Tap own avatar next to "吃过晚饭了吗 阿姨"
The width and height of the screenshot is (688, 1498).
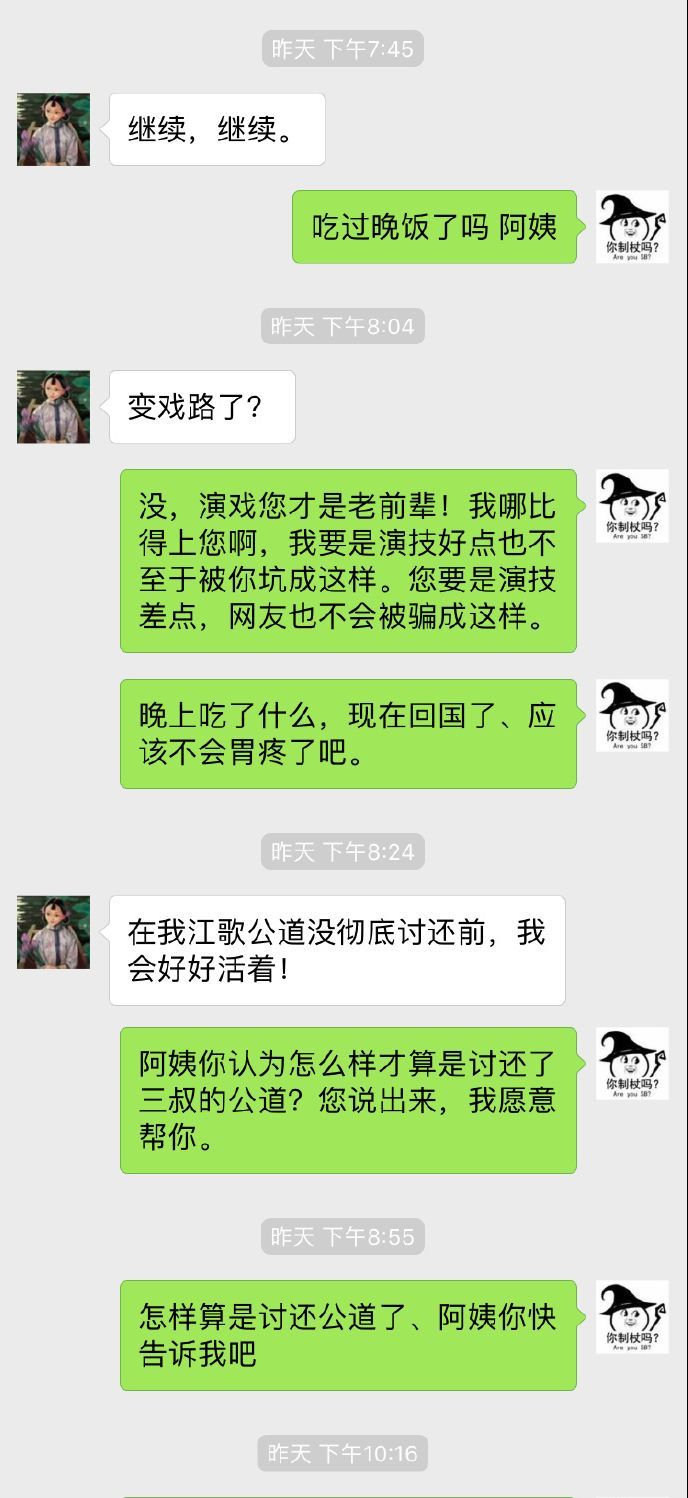[632, 227]
